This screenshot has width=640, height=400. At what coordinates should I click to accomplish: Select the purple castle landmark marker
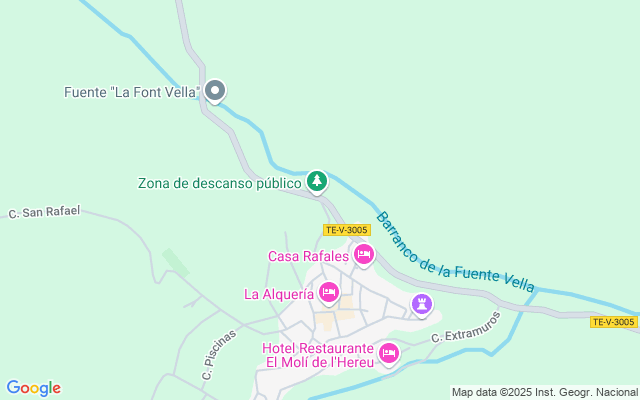(423, 303)
